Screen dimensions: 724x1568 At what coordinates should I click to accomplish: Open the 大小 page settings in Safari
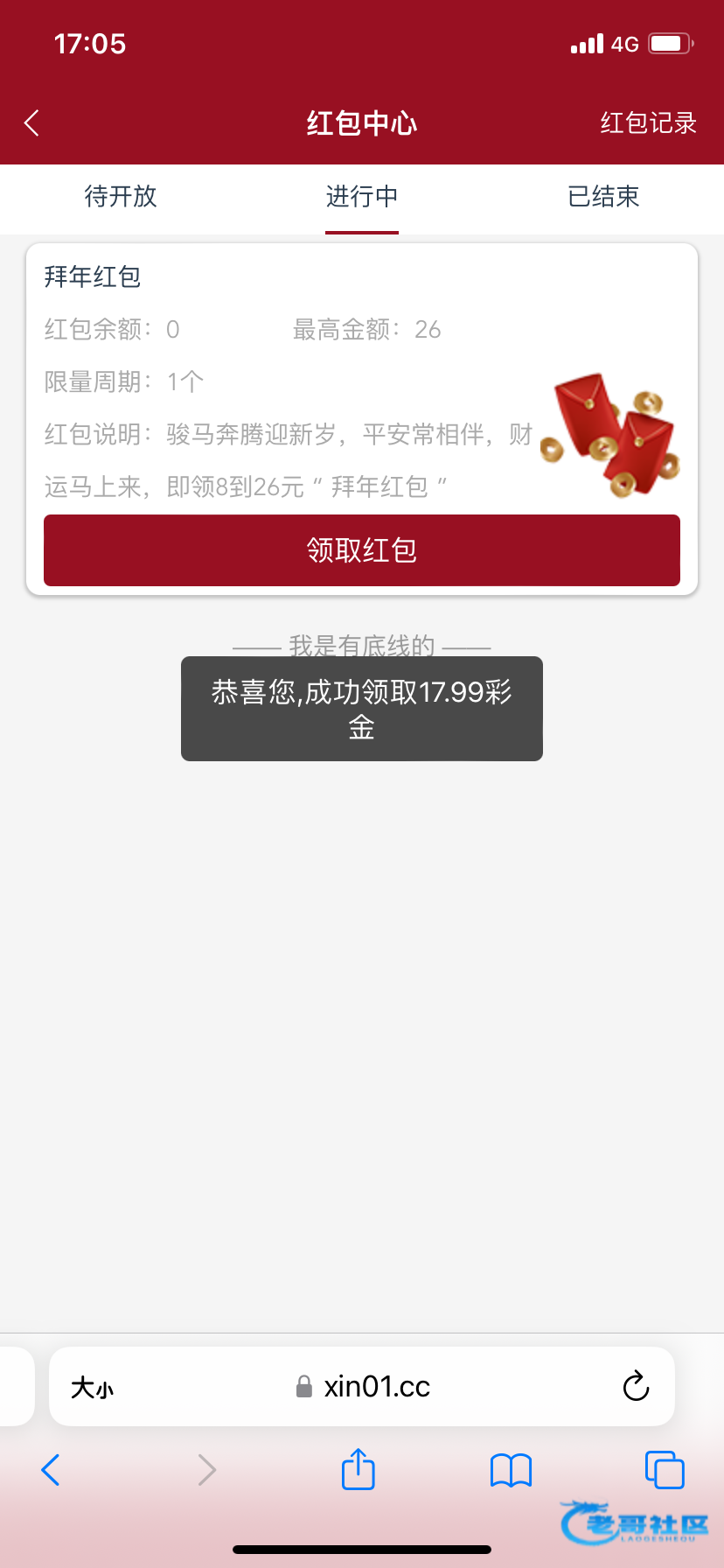click(x=93, y=1388)
